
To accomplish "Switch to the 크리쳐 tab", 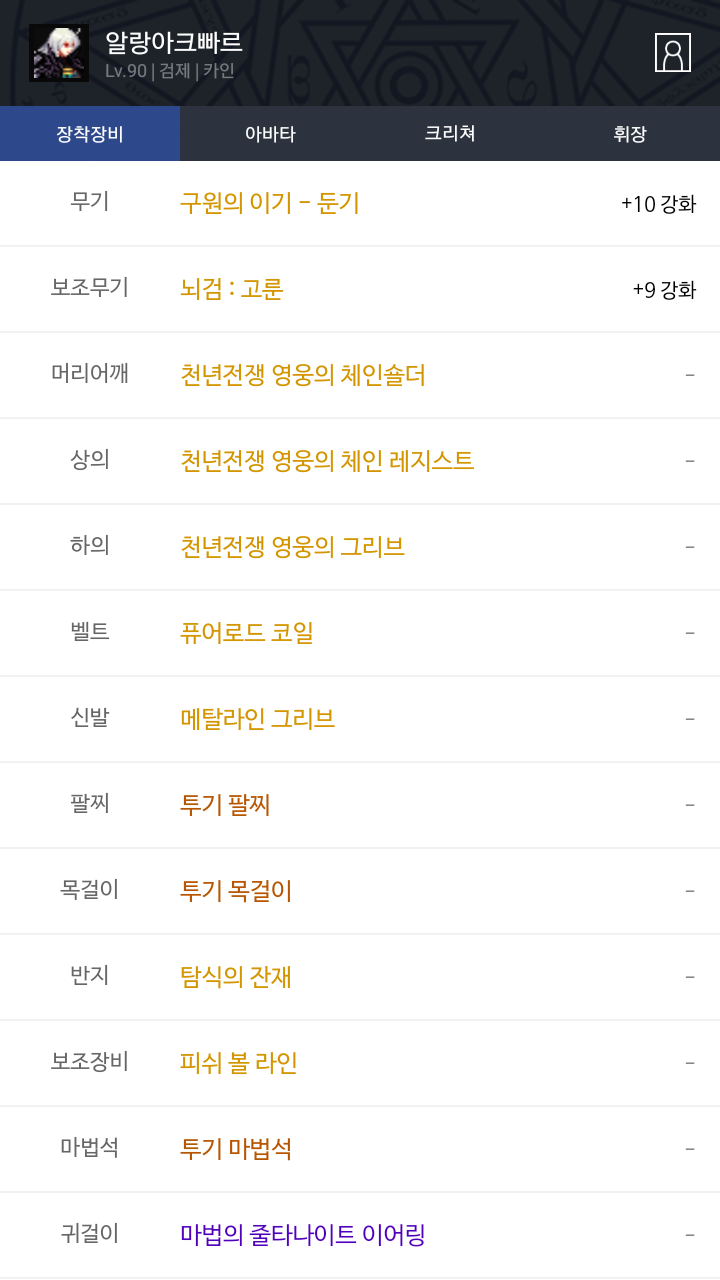I will pyautogui.click(x=450, y=134).
